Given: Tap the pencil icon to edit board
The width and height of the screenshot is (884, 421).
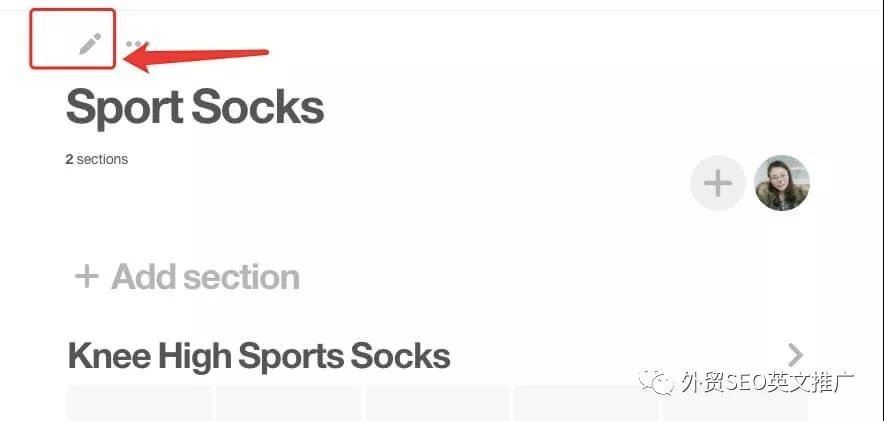Looking at the screenshot, I should click(90, 43).
